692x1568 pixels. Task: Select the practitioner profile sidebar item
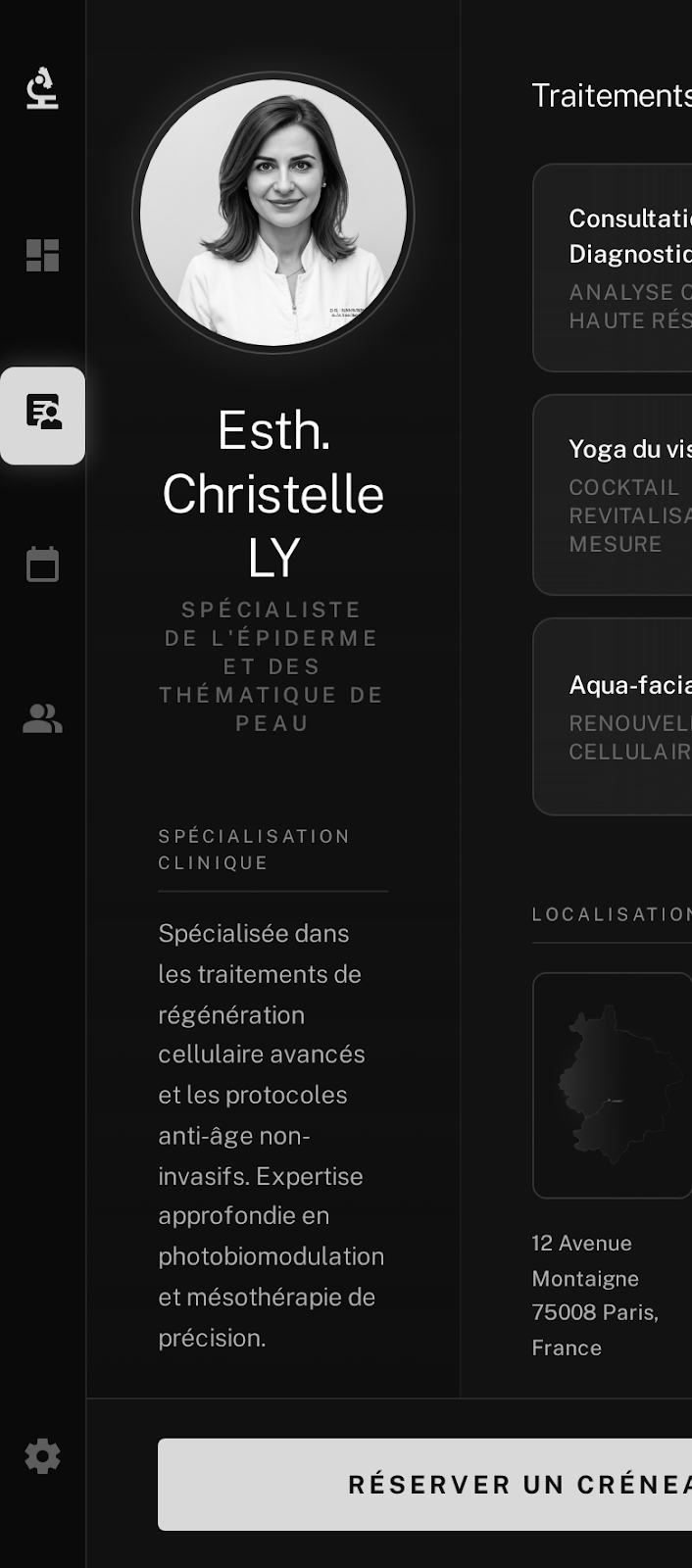(x=42, y=416)
